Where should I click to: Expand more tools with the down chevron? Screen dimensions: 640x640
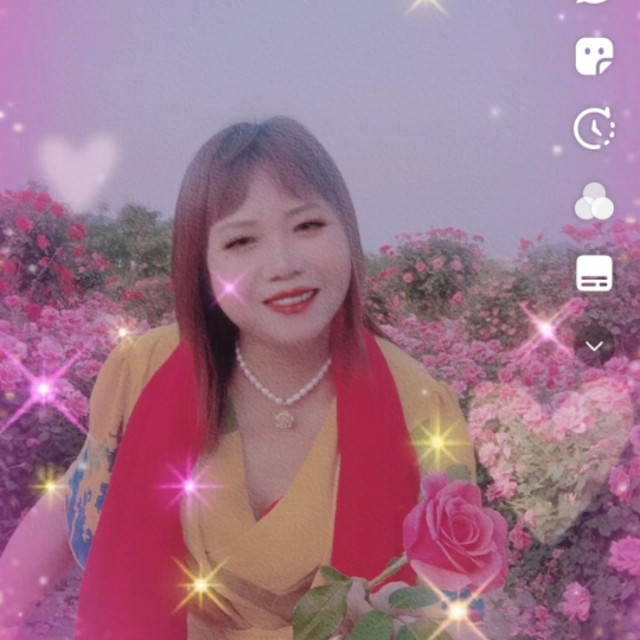tap(594, 346)
